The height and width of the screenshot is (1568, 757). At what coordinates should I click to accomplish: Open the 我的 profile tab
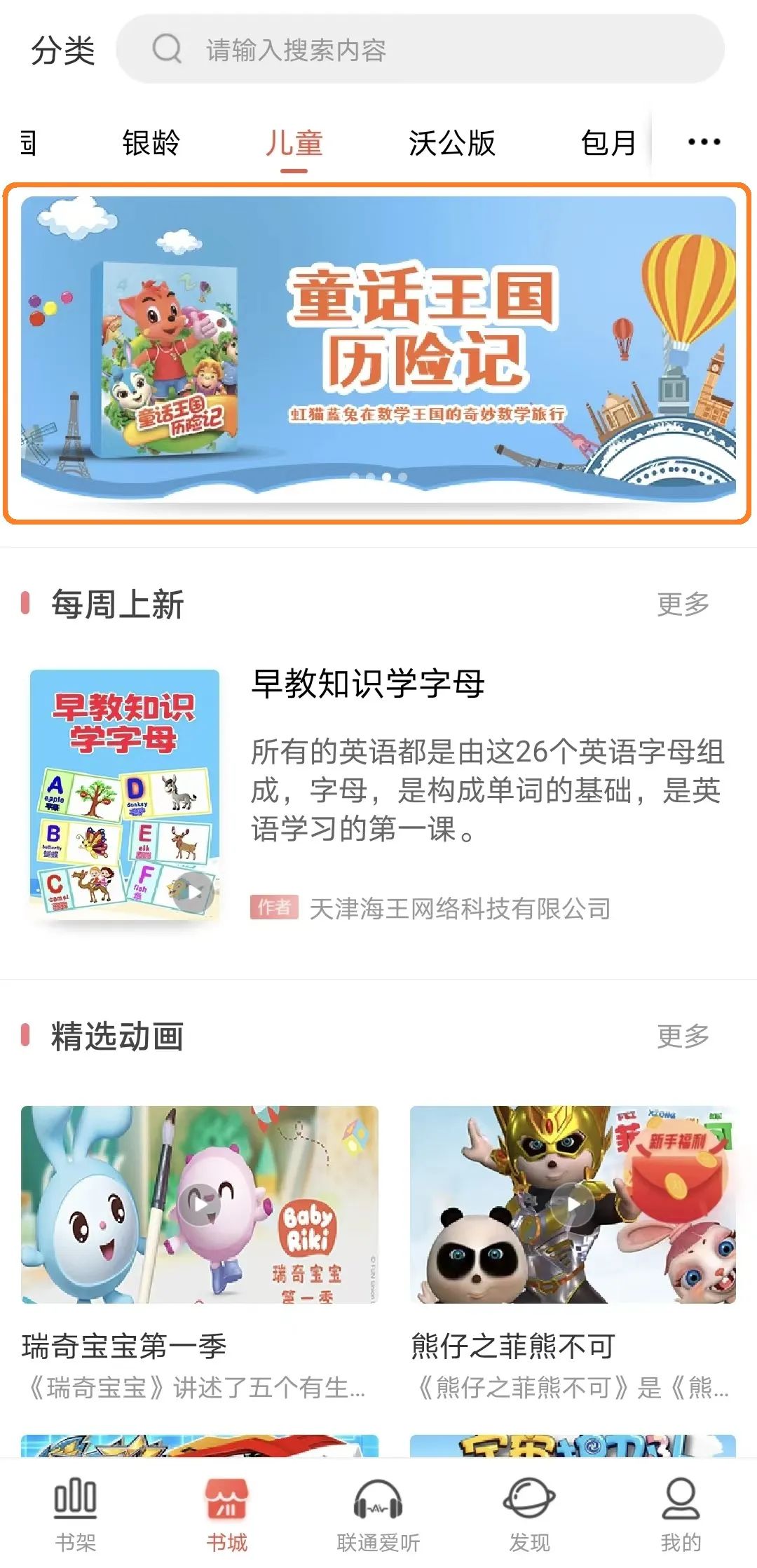[681, 1515]
